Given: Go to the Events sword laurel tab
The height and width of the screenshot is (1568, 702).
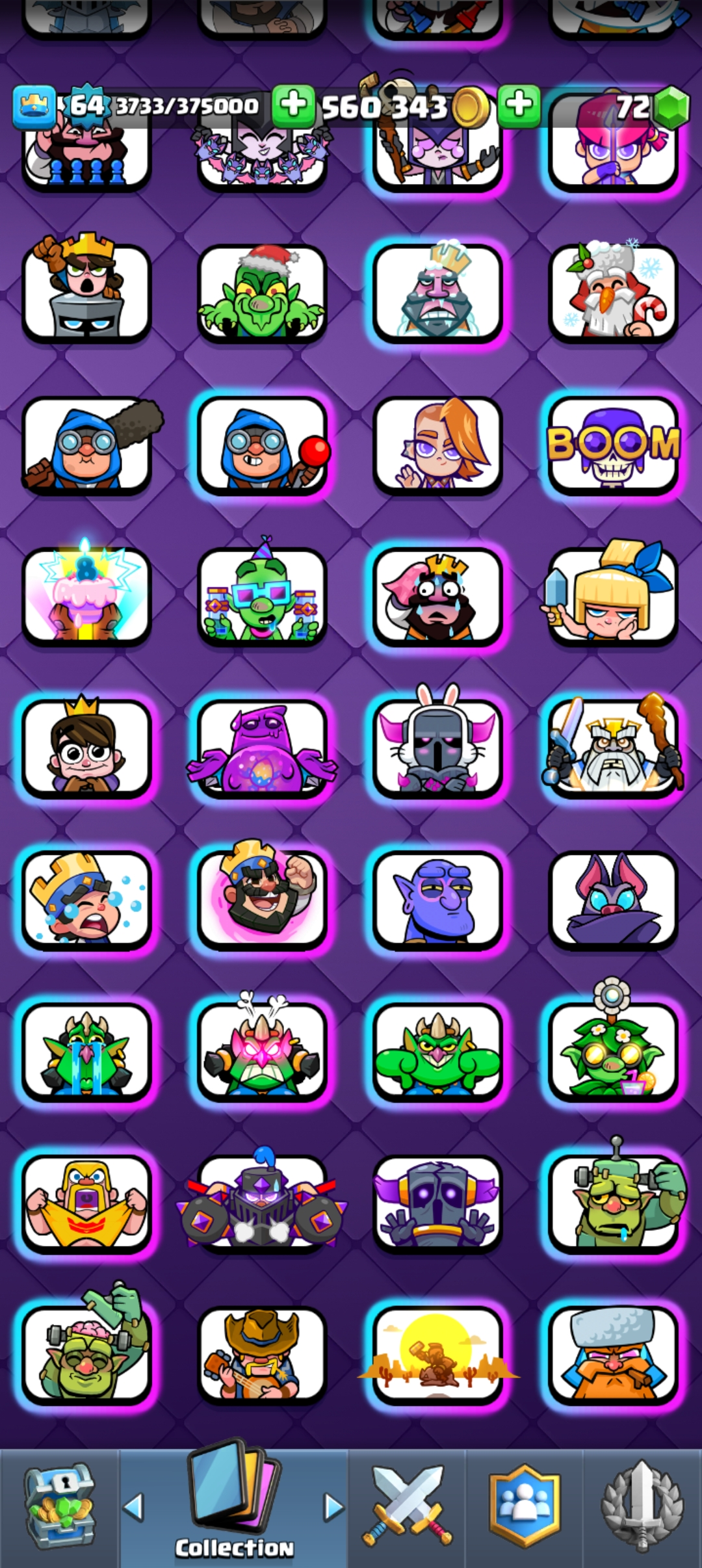Looking at the screenshot, I should point(642,1508).
